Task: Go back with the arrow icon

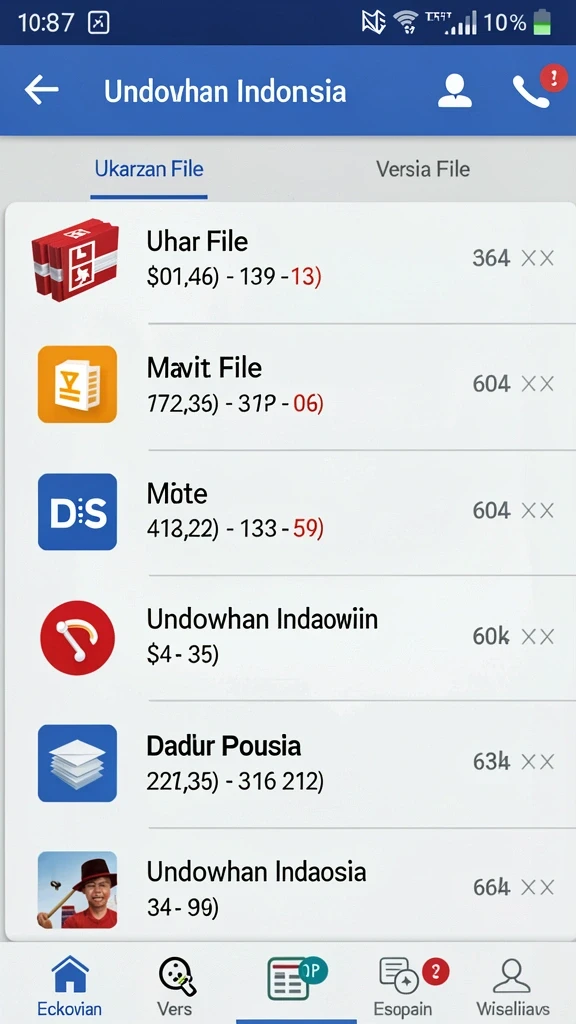Action: pos(42,90)
